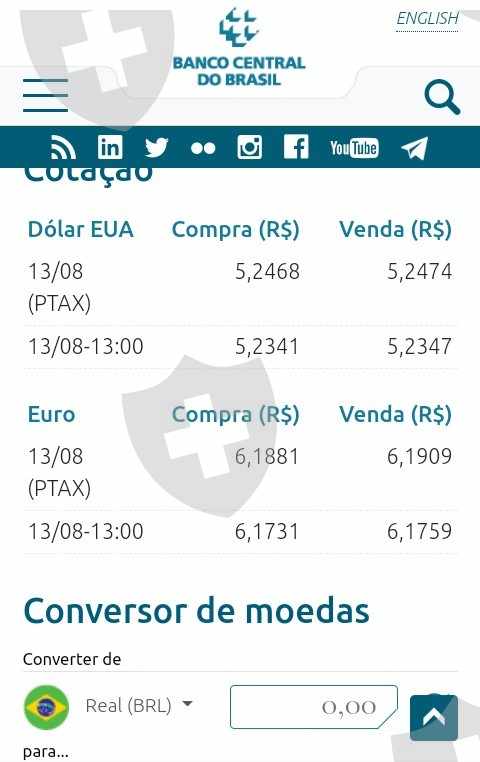The width and height of the screenshot is (480, 762).
Task: Open the Flickr icon
Action: [x=203, y=148]
